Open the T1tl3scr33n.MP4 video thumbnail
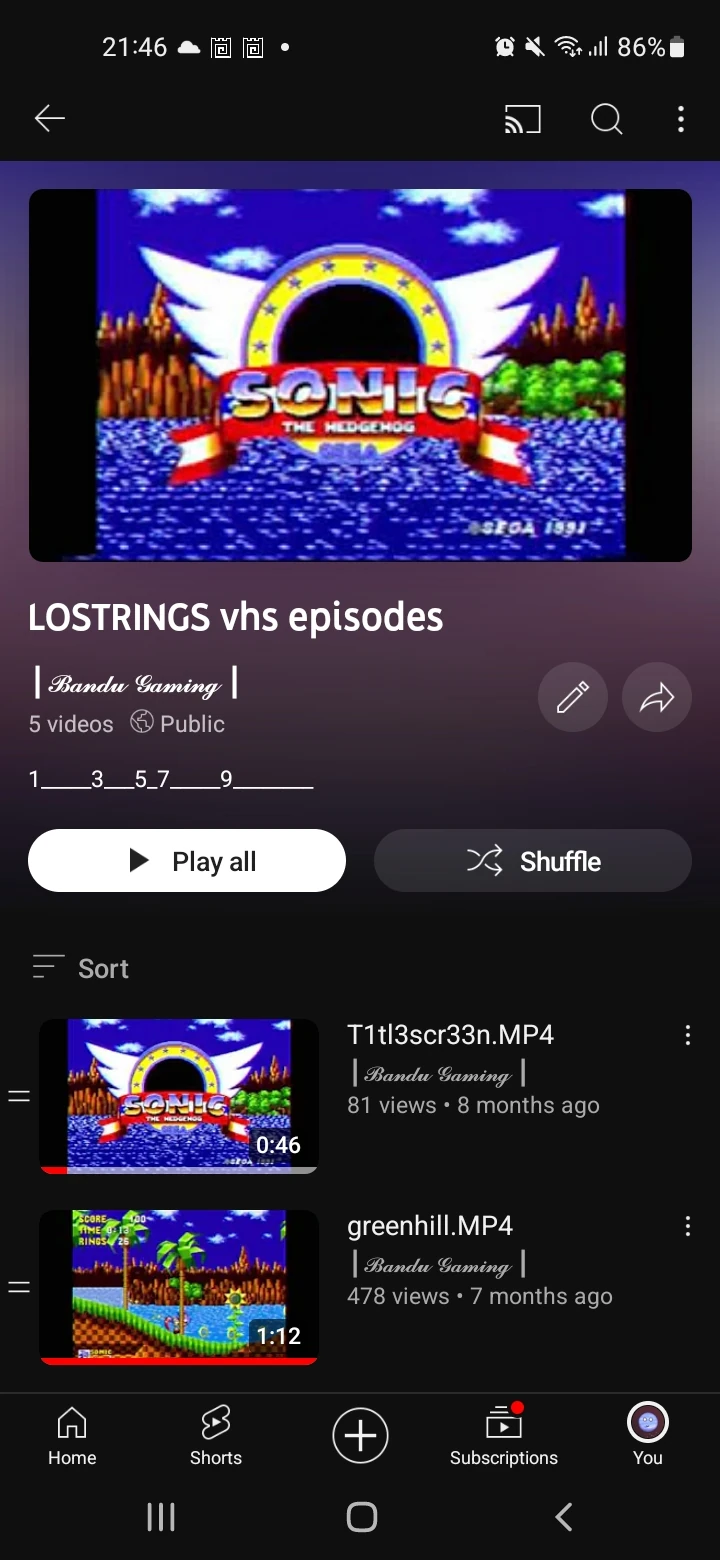Image resolution: width=720 pixels, height=1560 pixels. pyautogui.click(x=178, y=1095)
